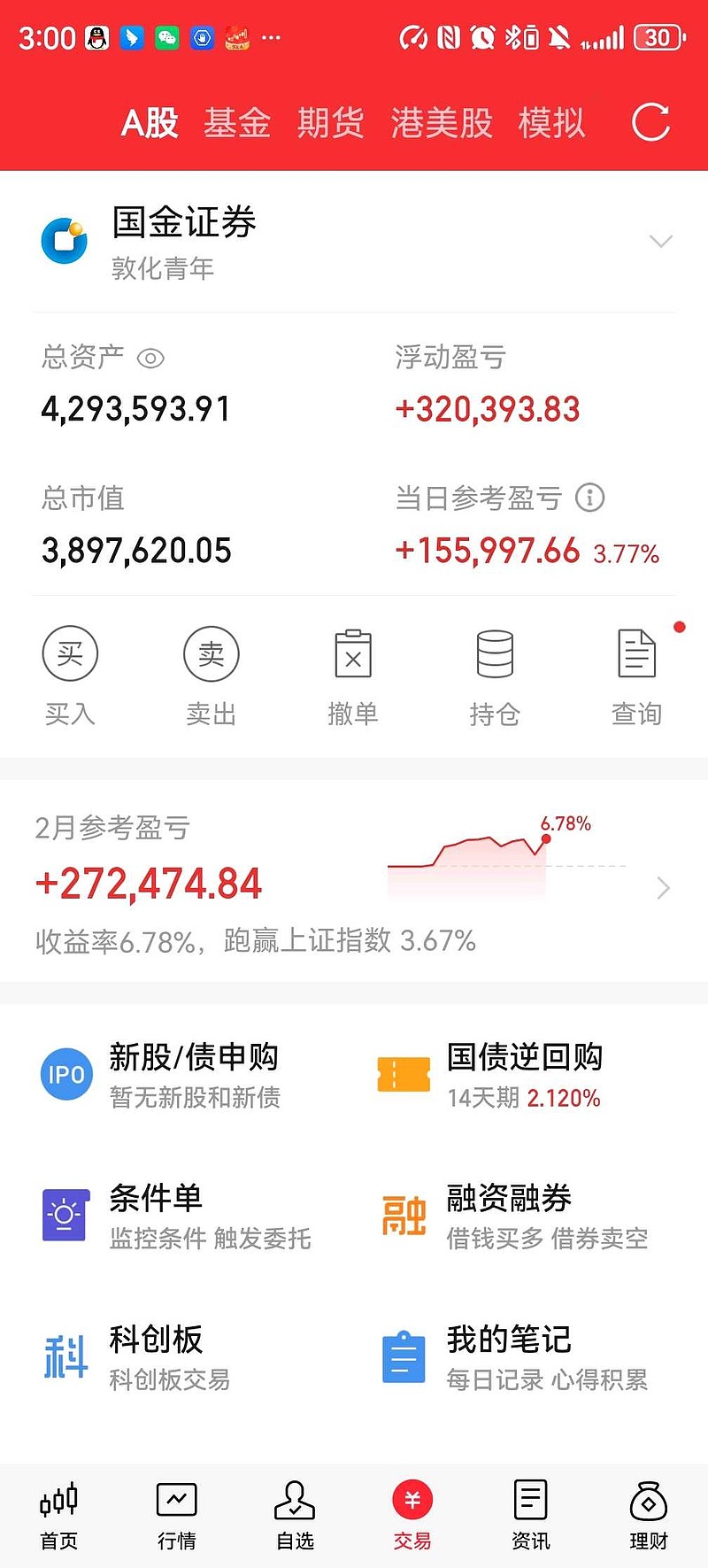Select 行情 in the bottom navigation

point(176,1516)
